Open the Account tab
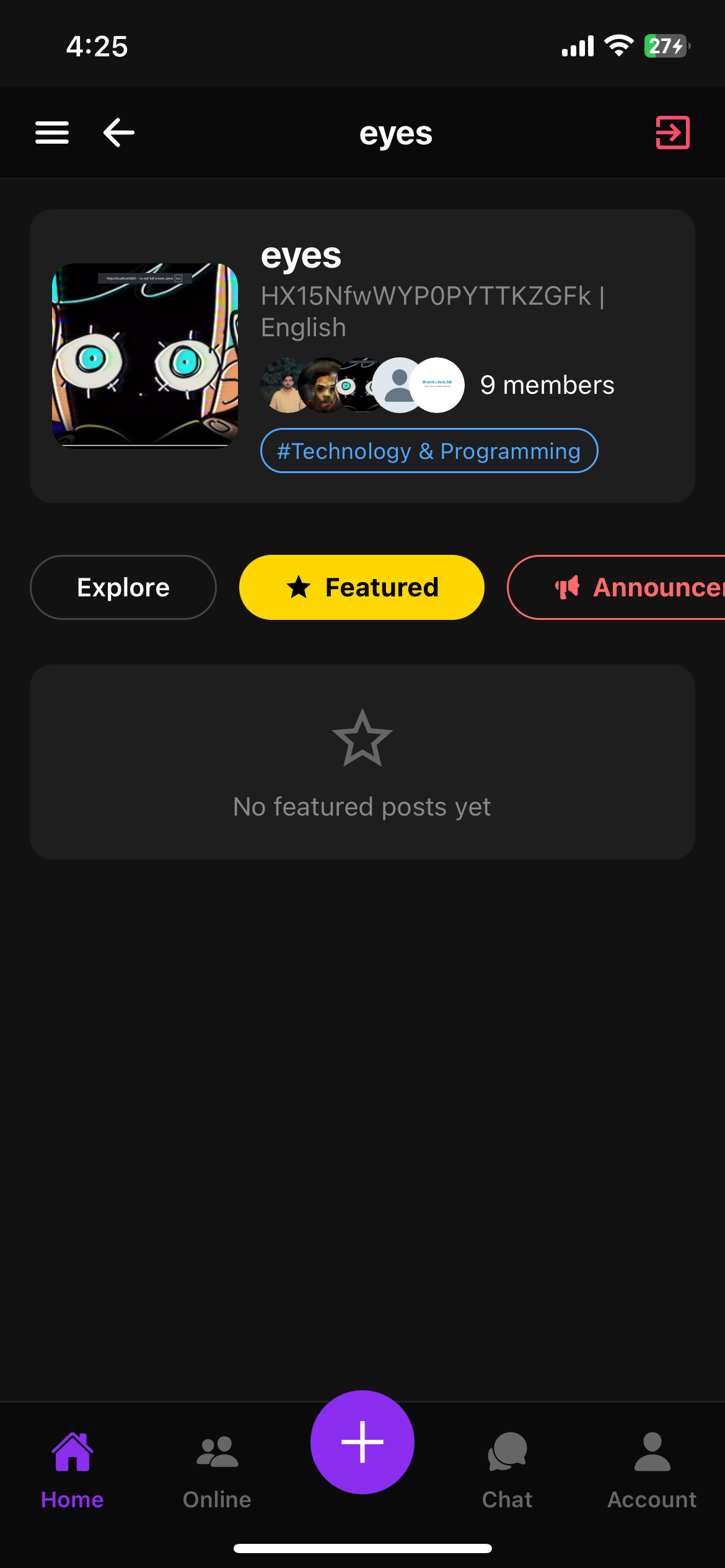 652,1469
